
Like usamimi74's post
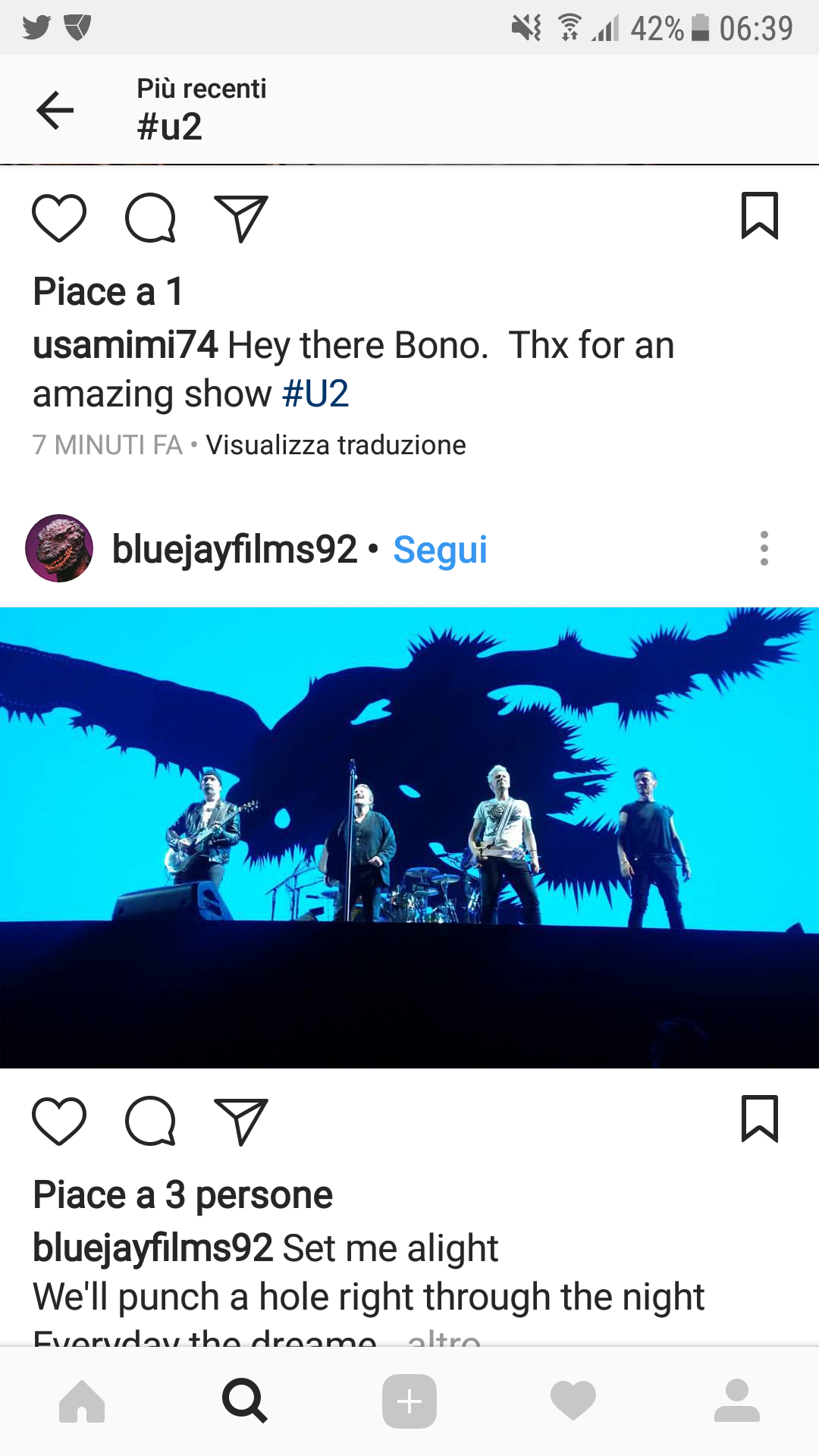59,218
